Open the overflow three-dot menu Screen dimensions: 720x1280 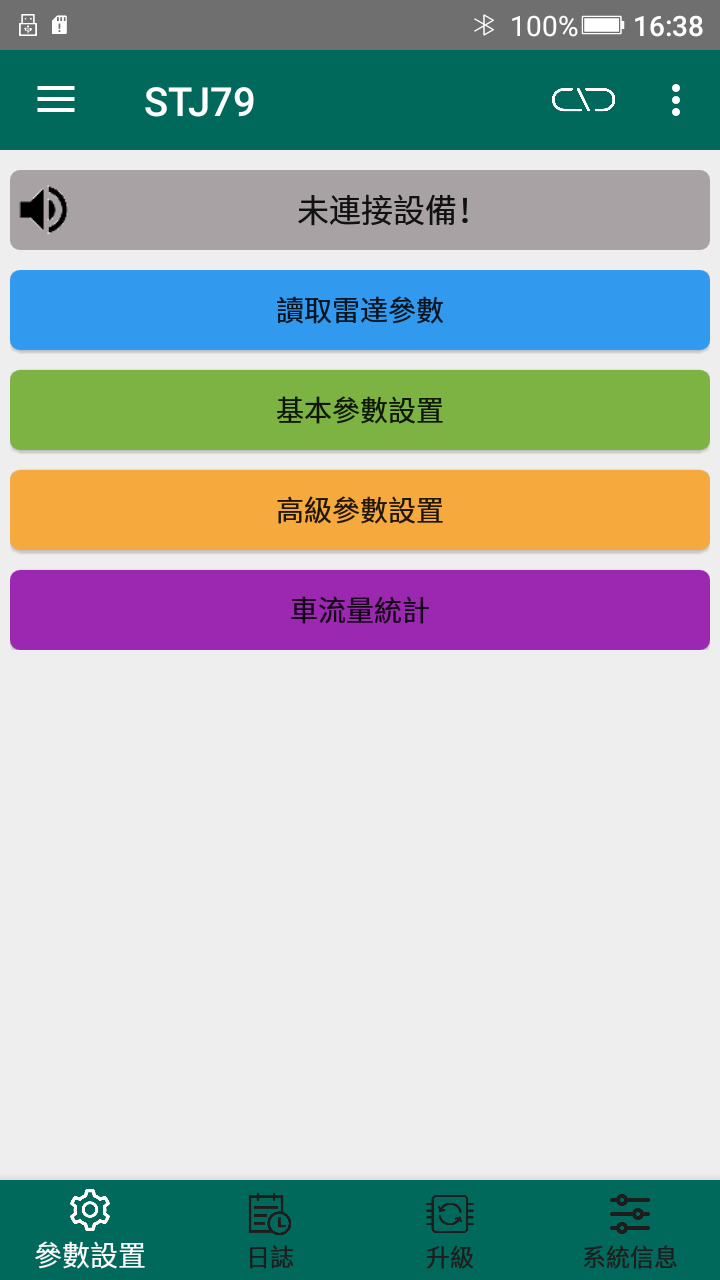point(675,99)
